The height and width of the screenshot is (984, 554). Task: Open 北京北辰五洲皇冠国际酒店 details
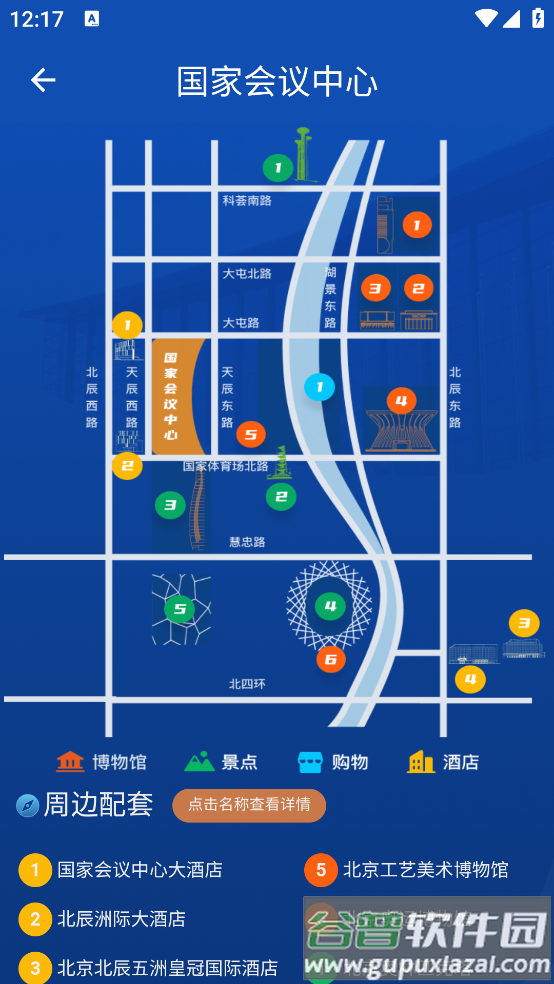[x=168, y=967]
